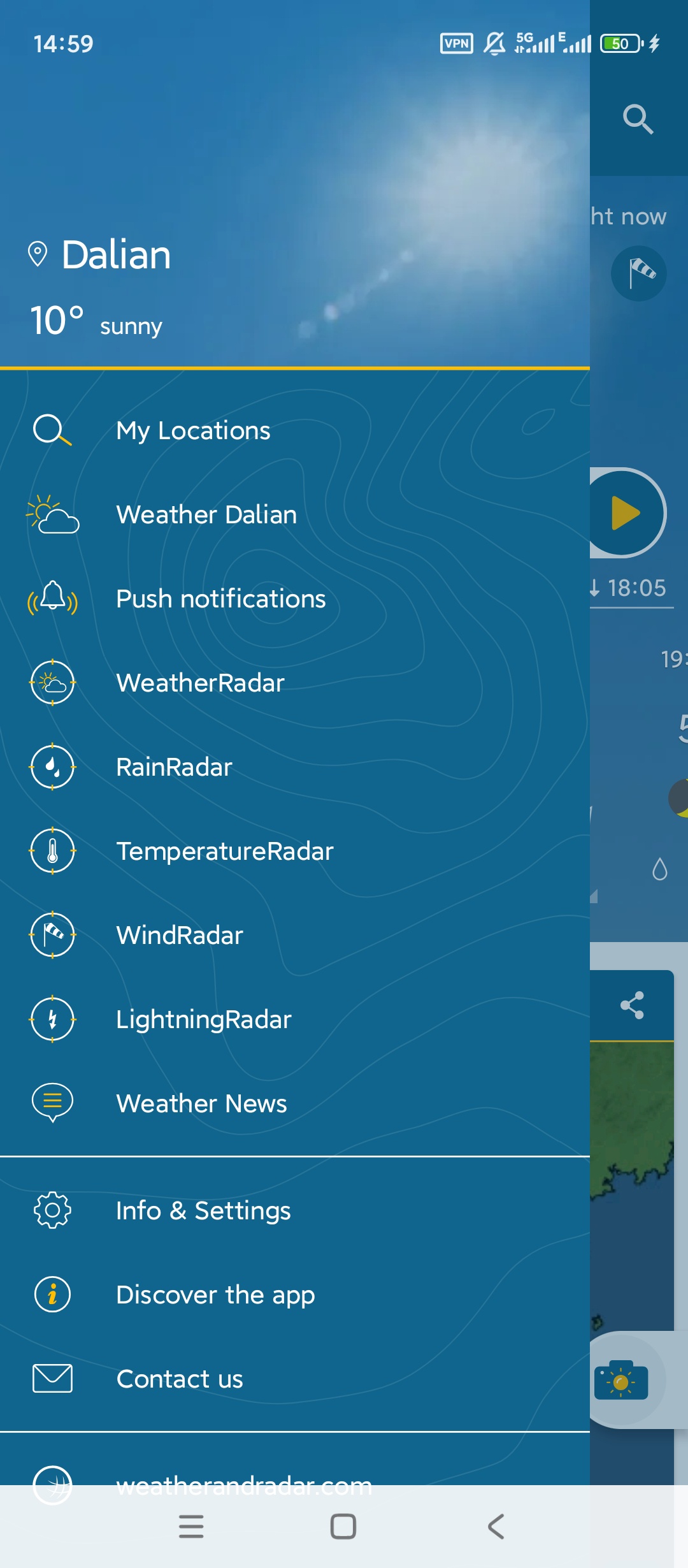This screenshot has width=688, height=1568.
Task: Open TemperatureRadar
Action: click(x=224, y=852)
